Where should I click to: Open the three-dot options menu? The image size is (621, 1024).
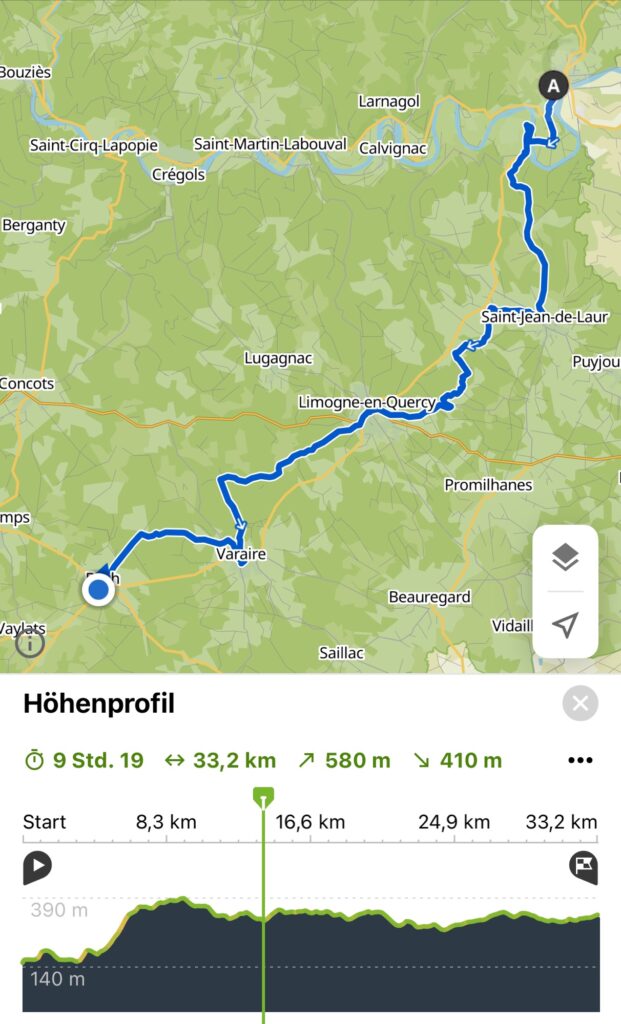580,760
